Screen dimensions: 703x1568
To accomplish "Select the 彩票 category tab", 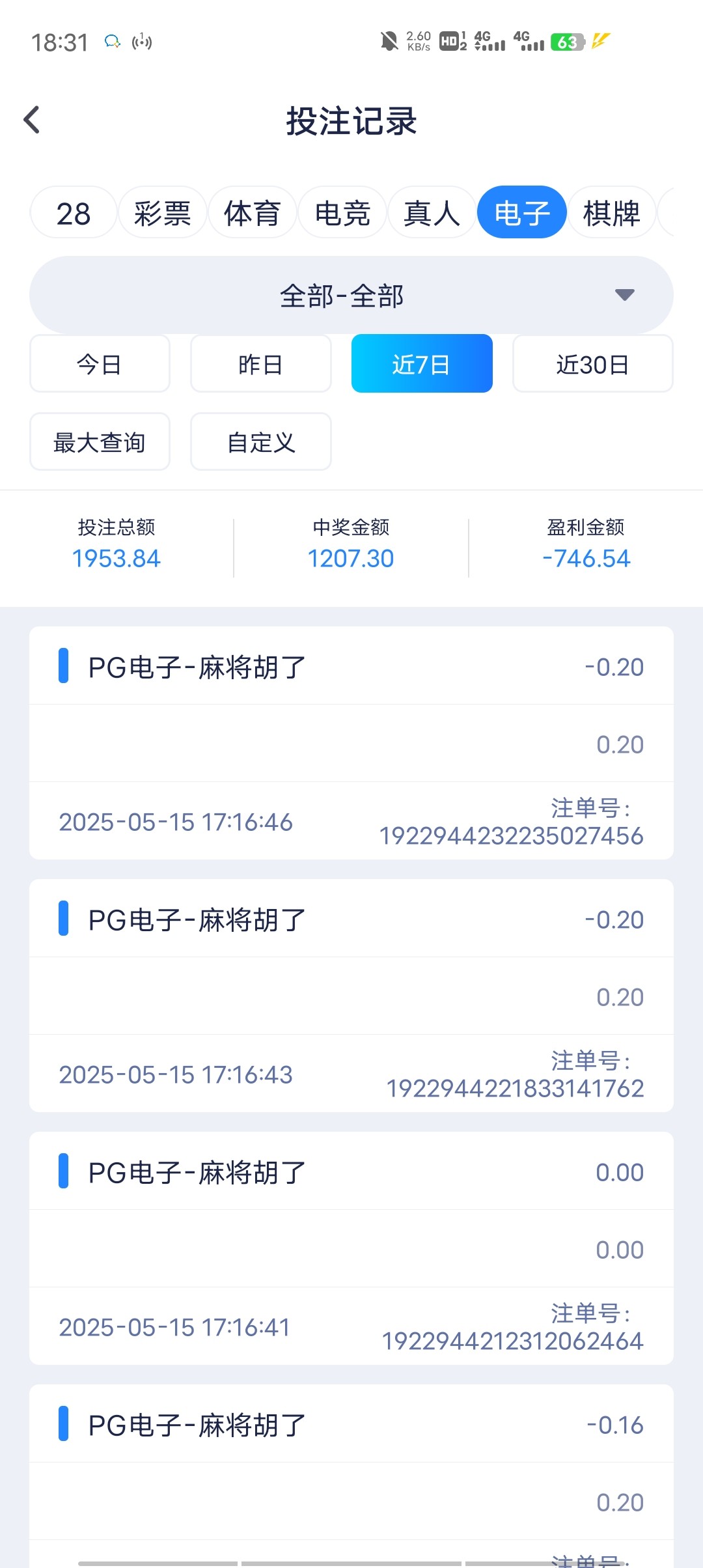I will pos(163,213).
